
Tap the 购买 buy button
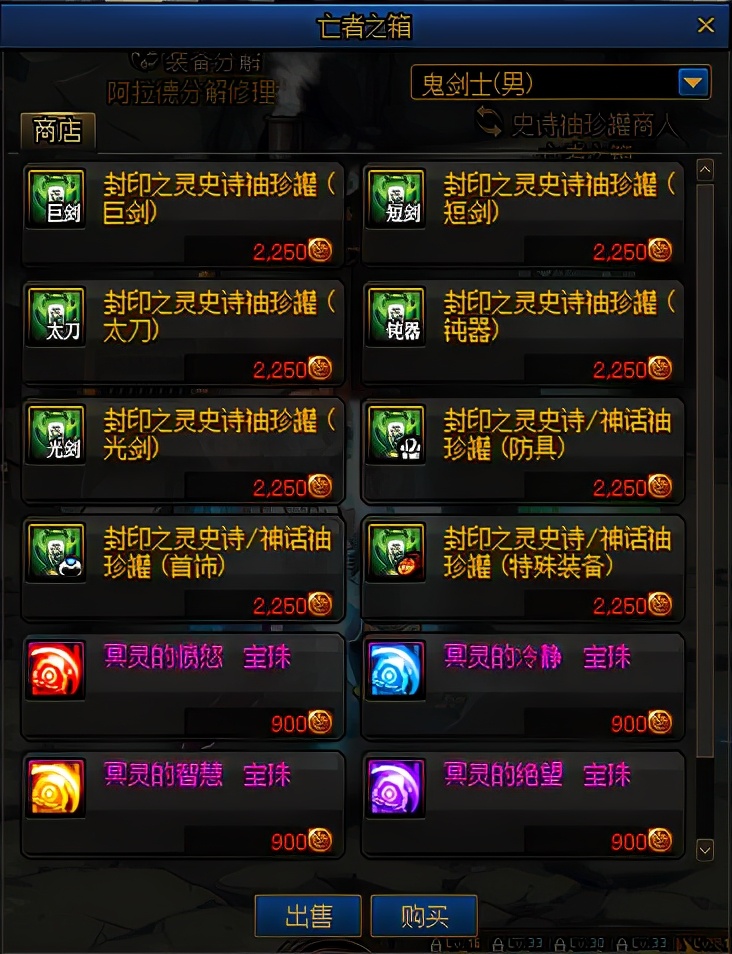pos(424,916)
